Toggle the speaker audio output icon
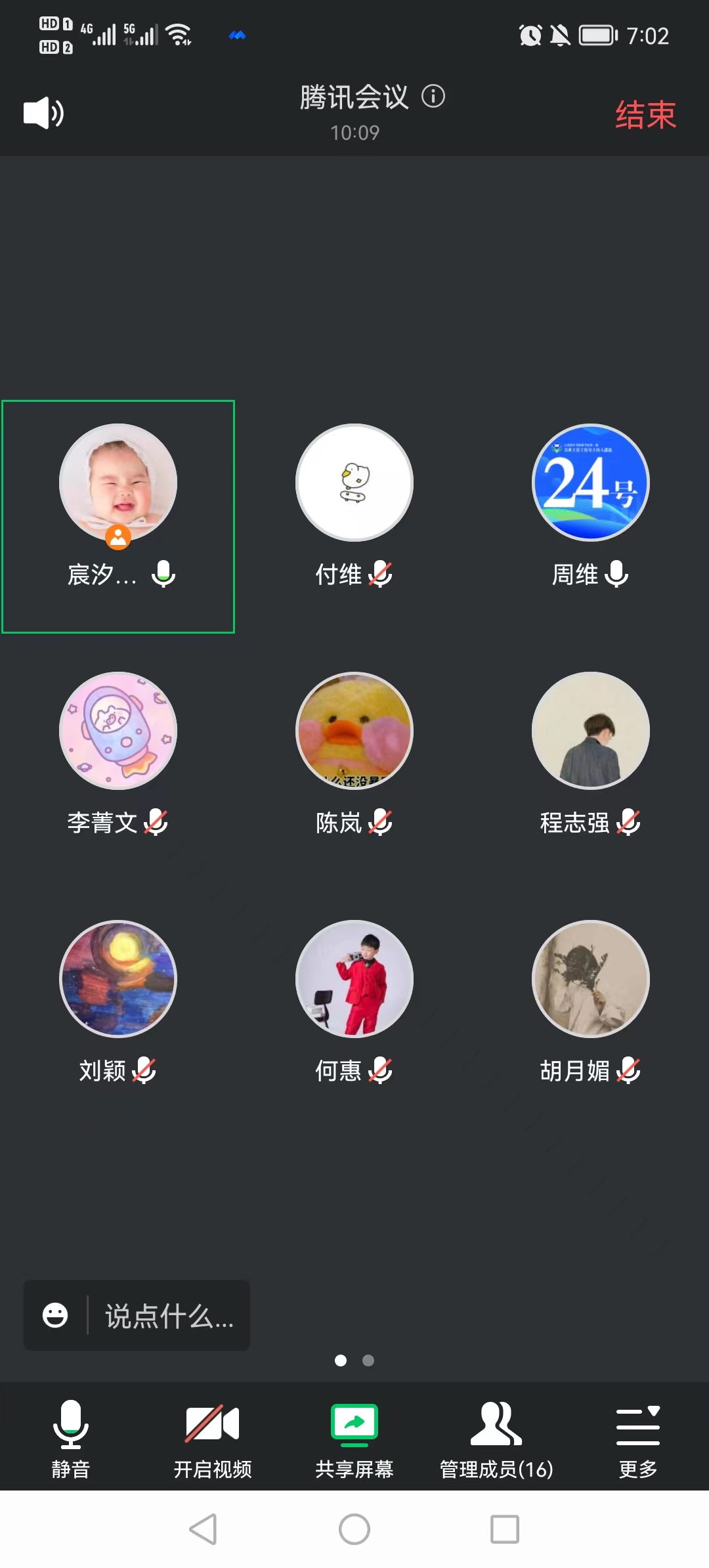709x1568 pixels. point(43,113)
